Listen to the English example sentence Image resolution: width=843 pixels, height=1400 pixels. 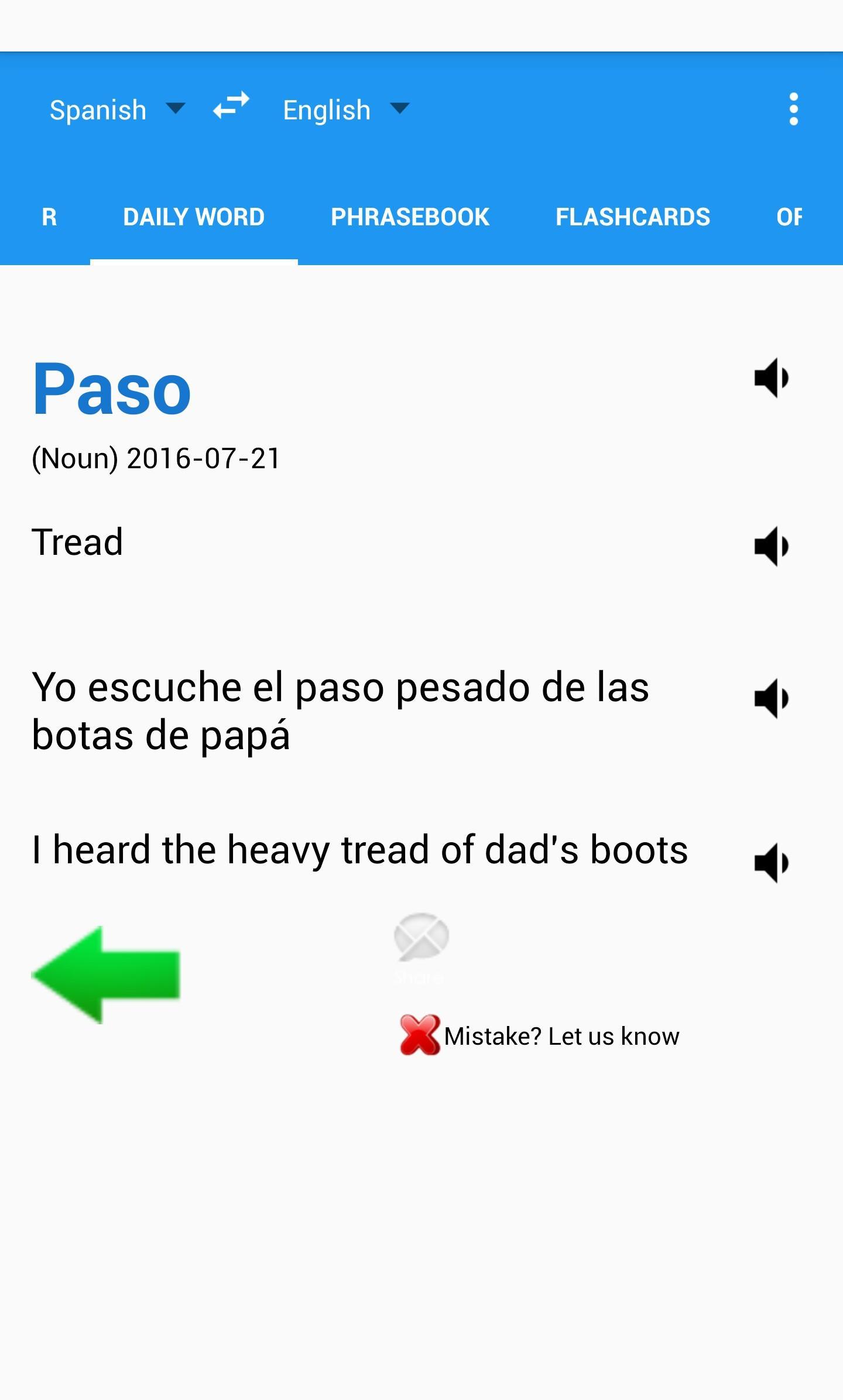tap(771, 863)
